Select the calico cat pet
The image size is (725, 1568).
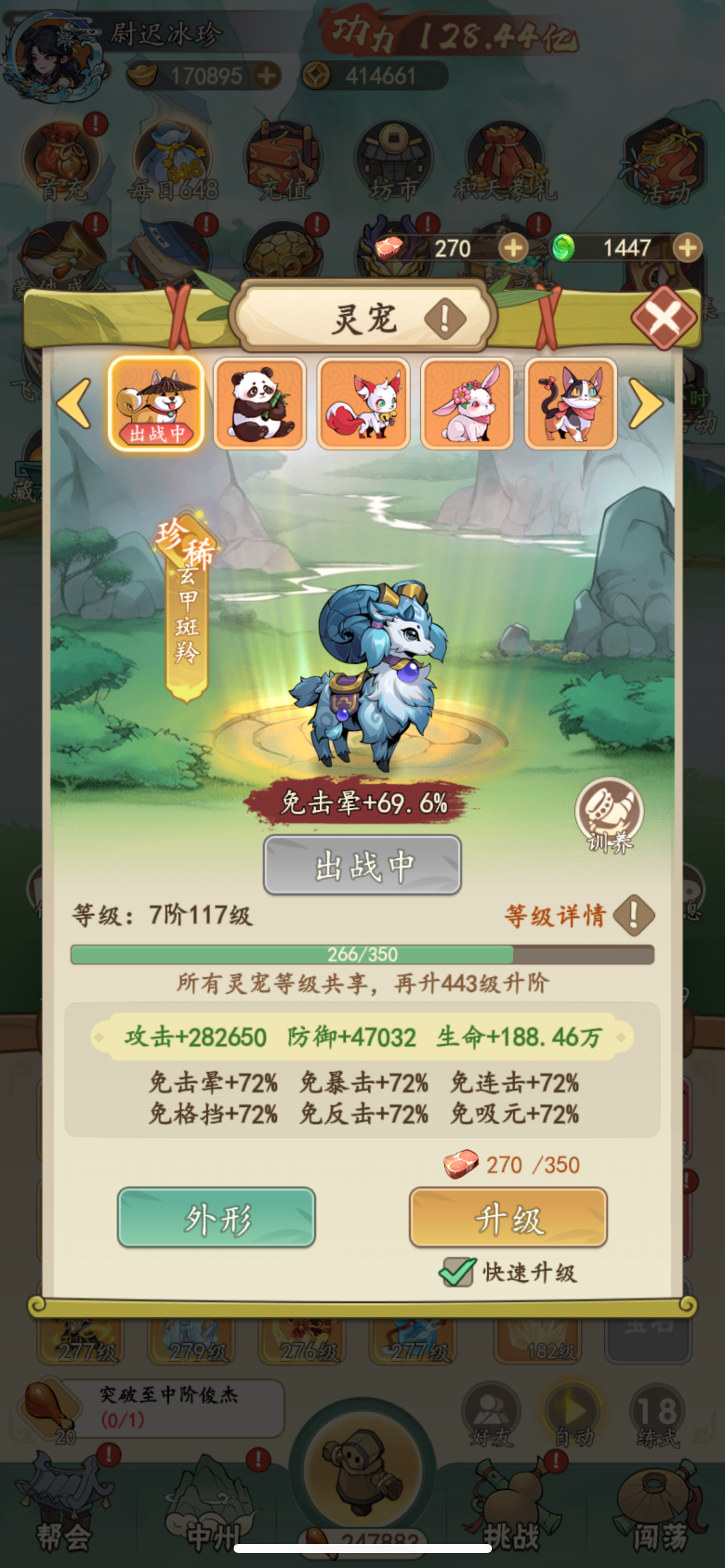[571, 404]
